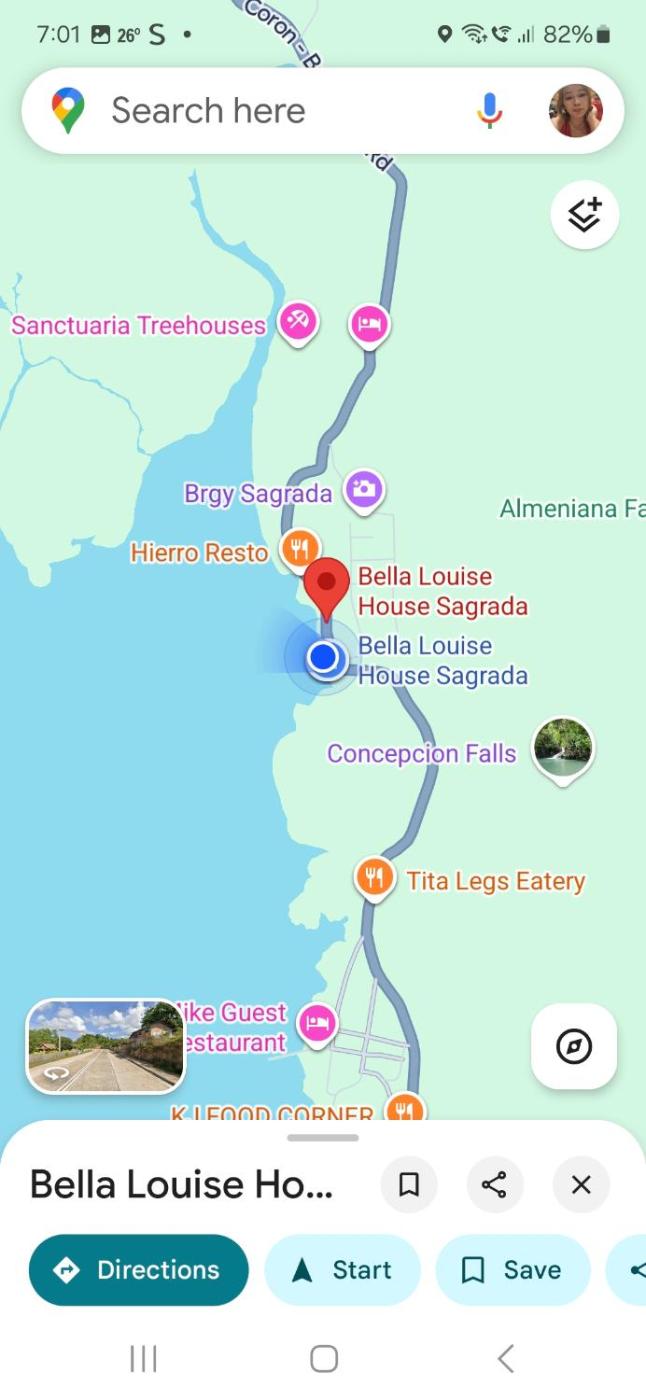Open the map layers button

(585, 215)
